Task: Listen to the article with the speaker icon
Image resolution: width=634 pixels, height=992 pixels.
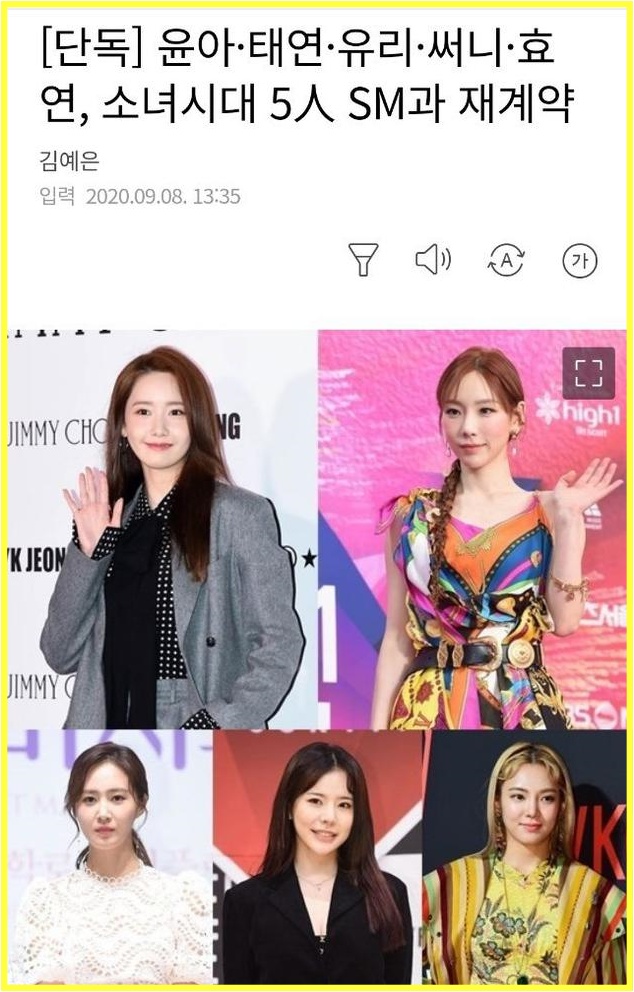Action: 432,260
